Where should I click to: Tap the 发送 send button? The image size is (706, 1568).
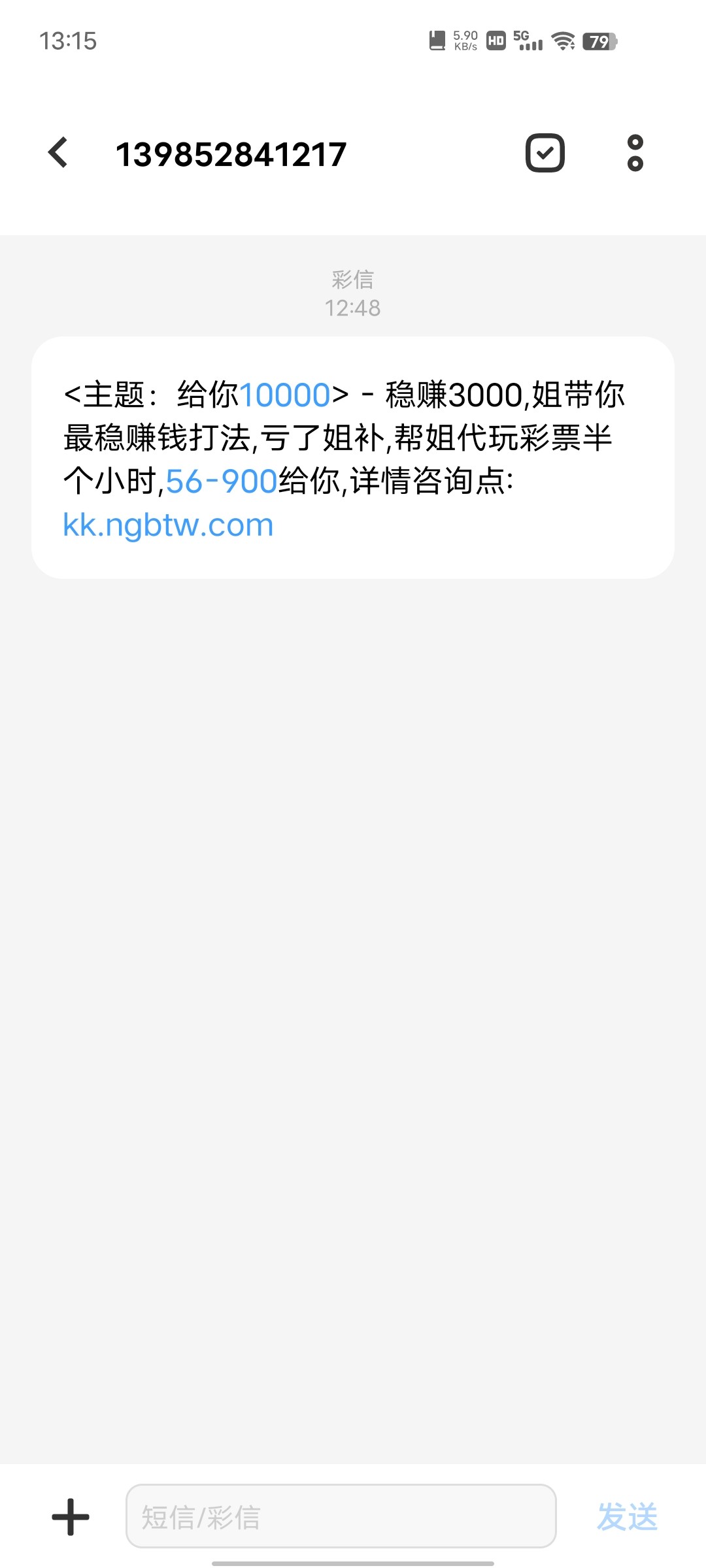(x=627, y=1516)
